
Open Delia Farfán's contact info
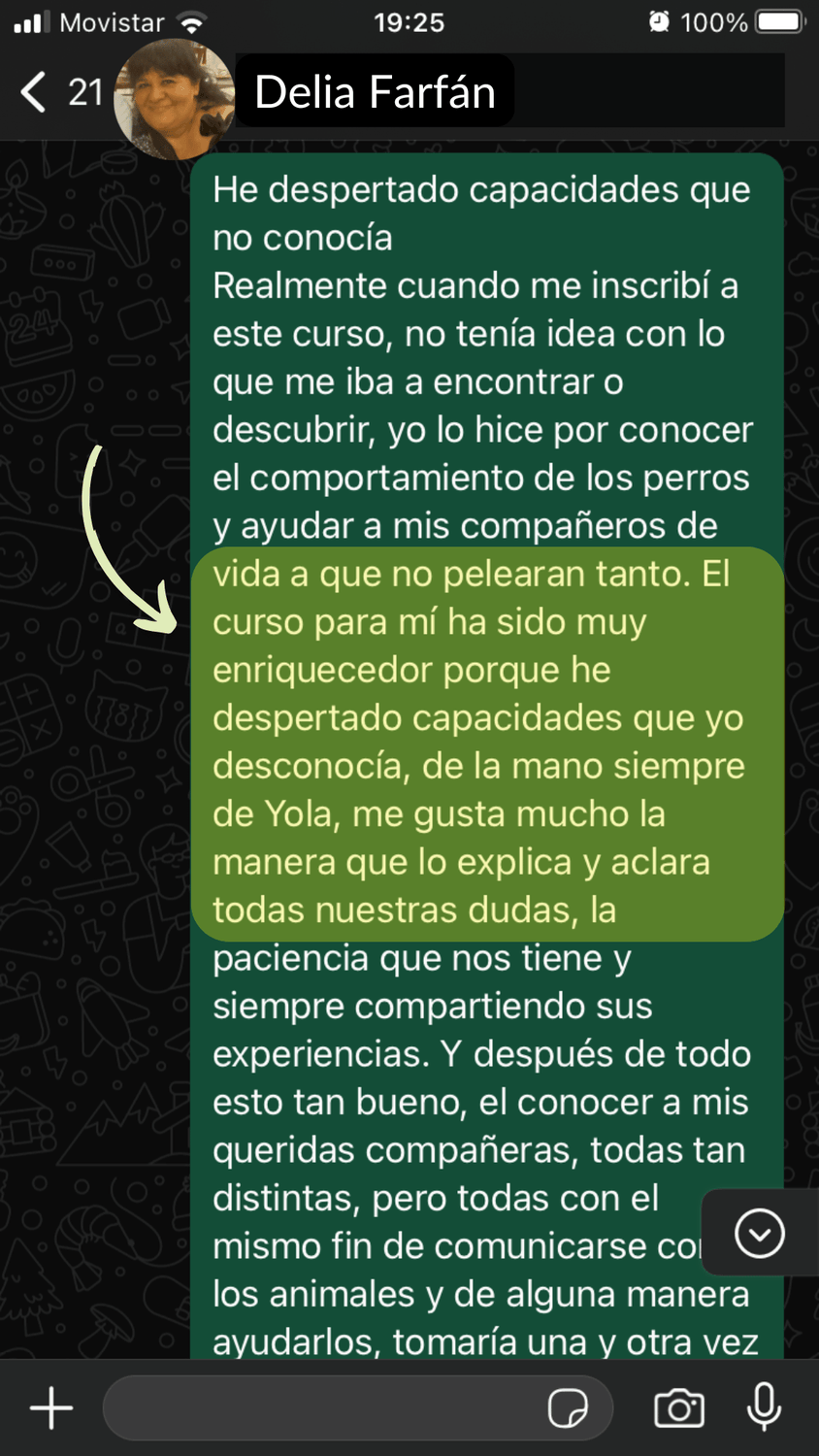pyautogui.click(x=375, y=92)
